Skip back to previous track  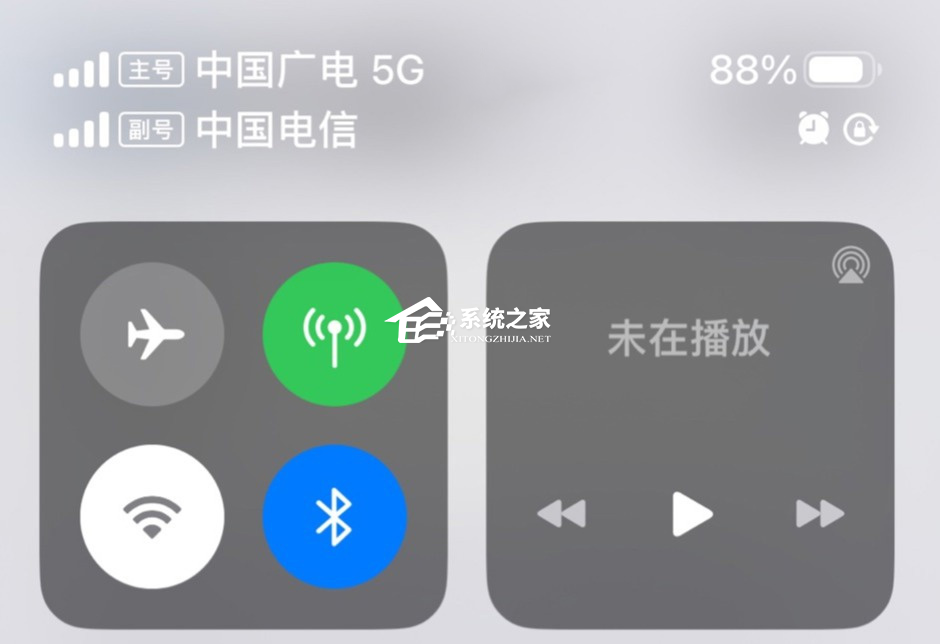(x=561, y=515)
